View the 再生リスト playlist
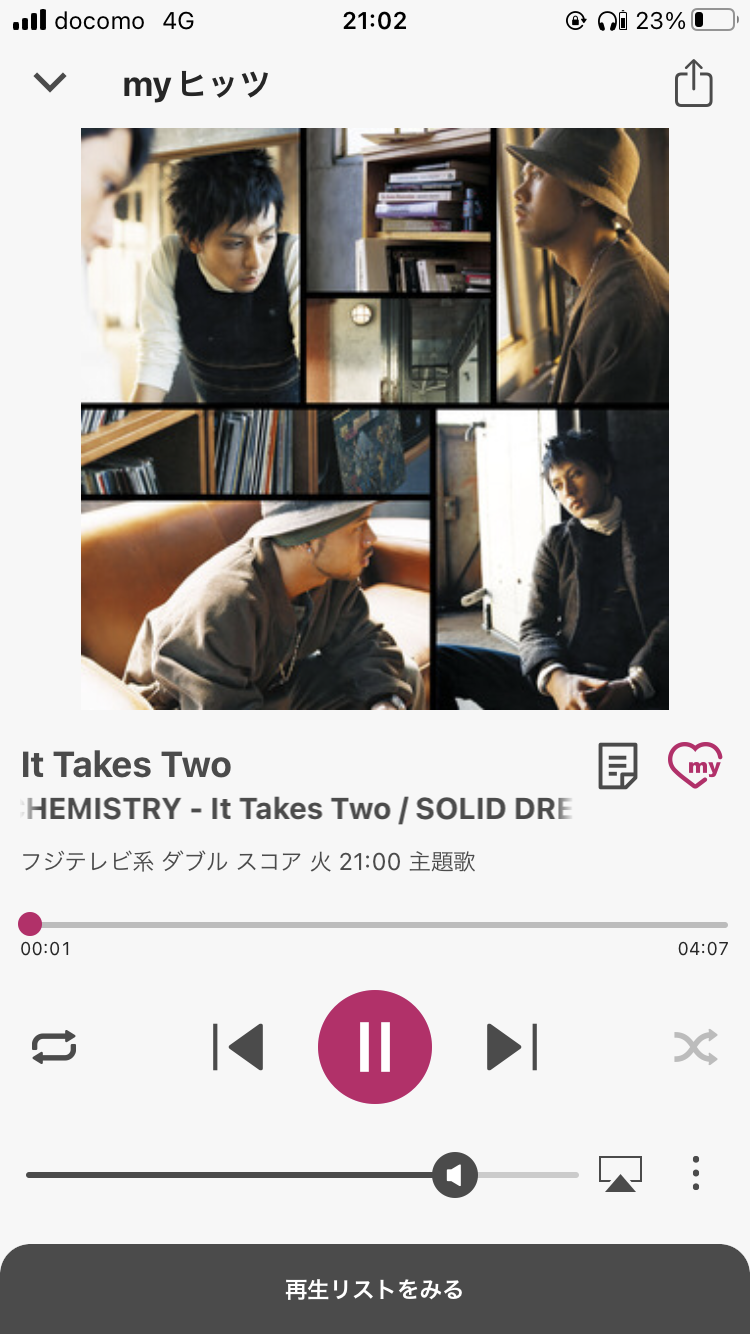 pyautogui.click(x=375, y=1289)
